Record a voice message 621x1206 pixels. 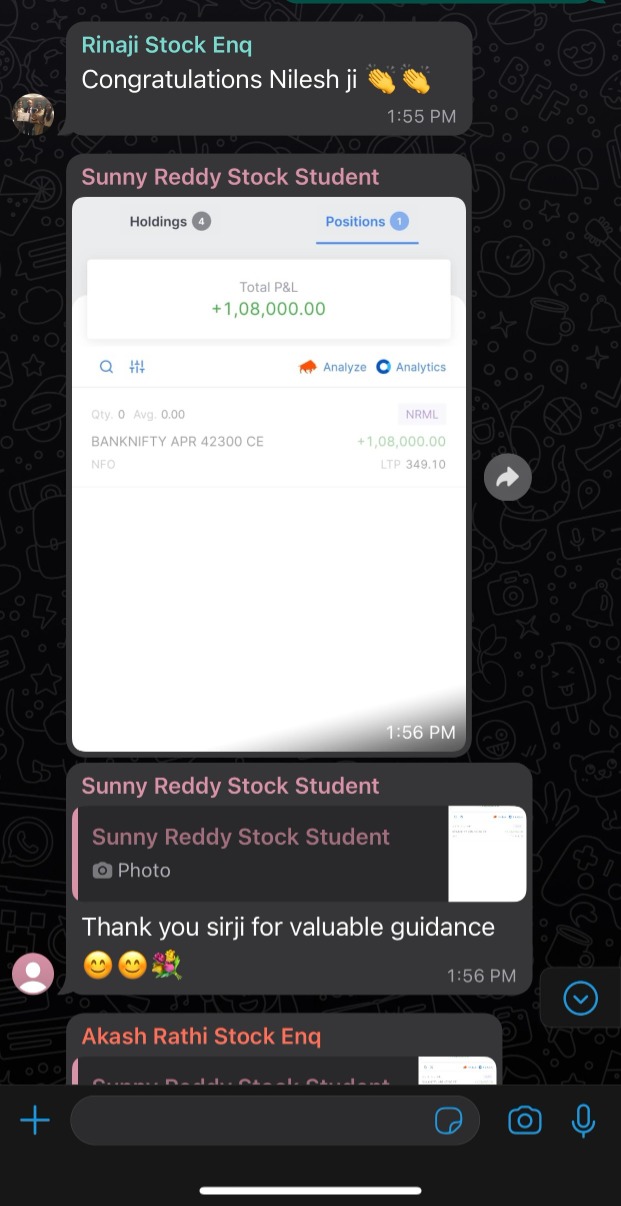coord(583,1121)
